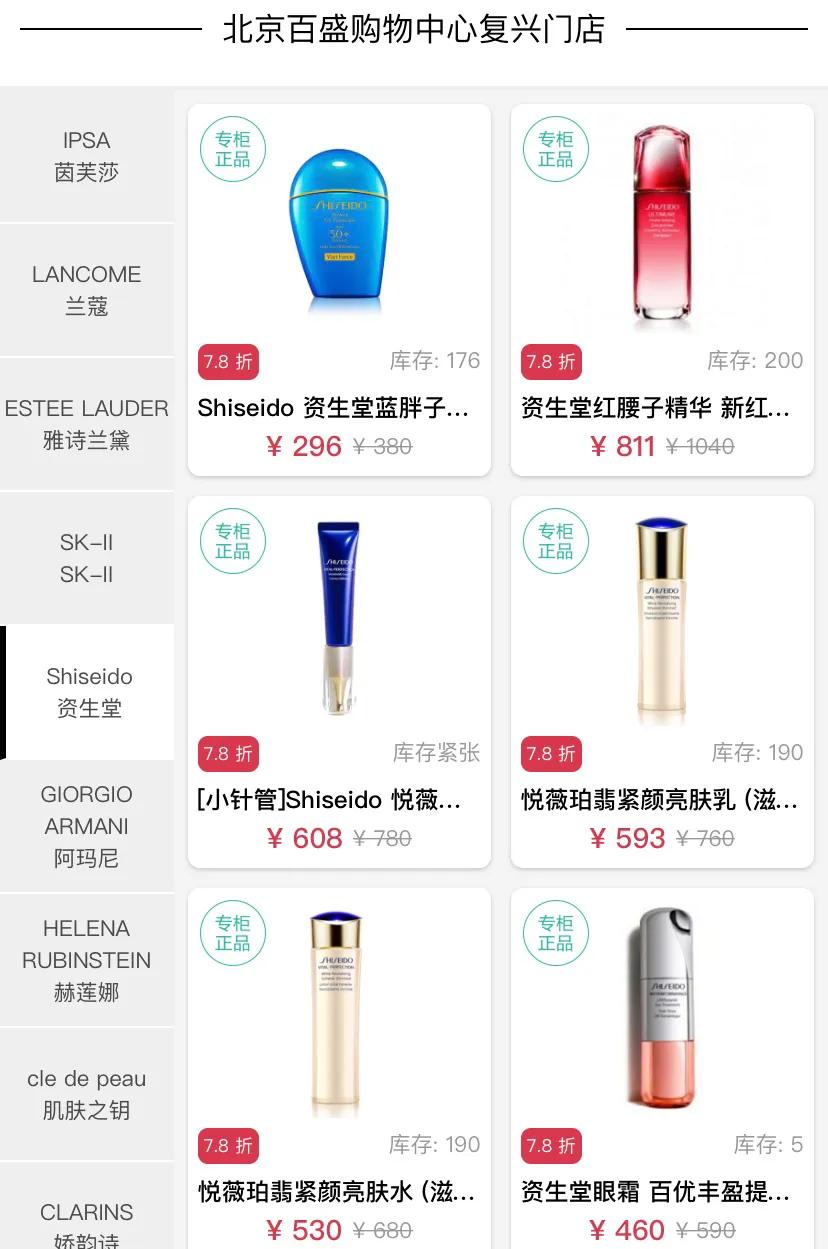Viewport: 828px width, 1249px height.
Task: Click the 7.8折 tag on the 小针管 product
Action: click(228, 754)
